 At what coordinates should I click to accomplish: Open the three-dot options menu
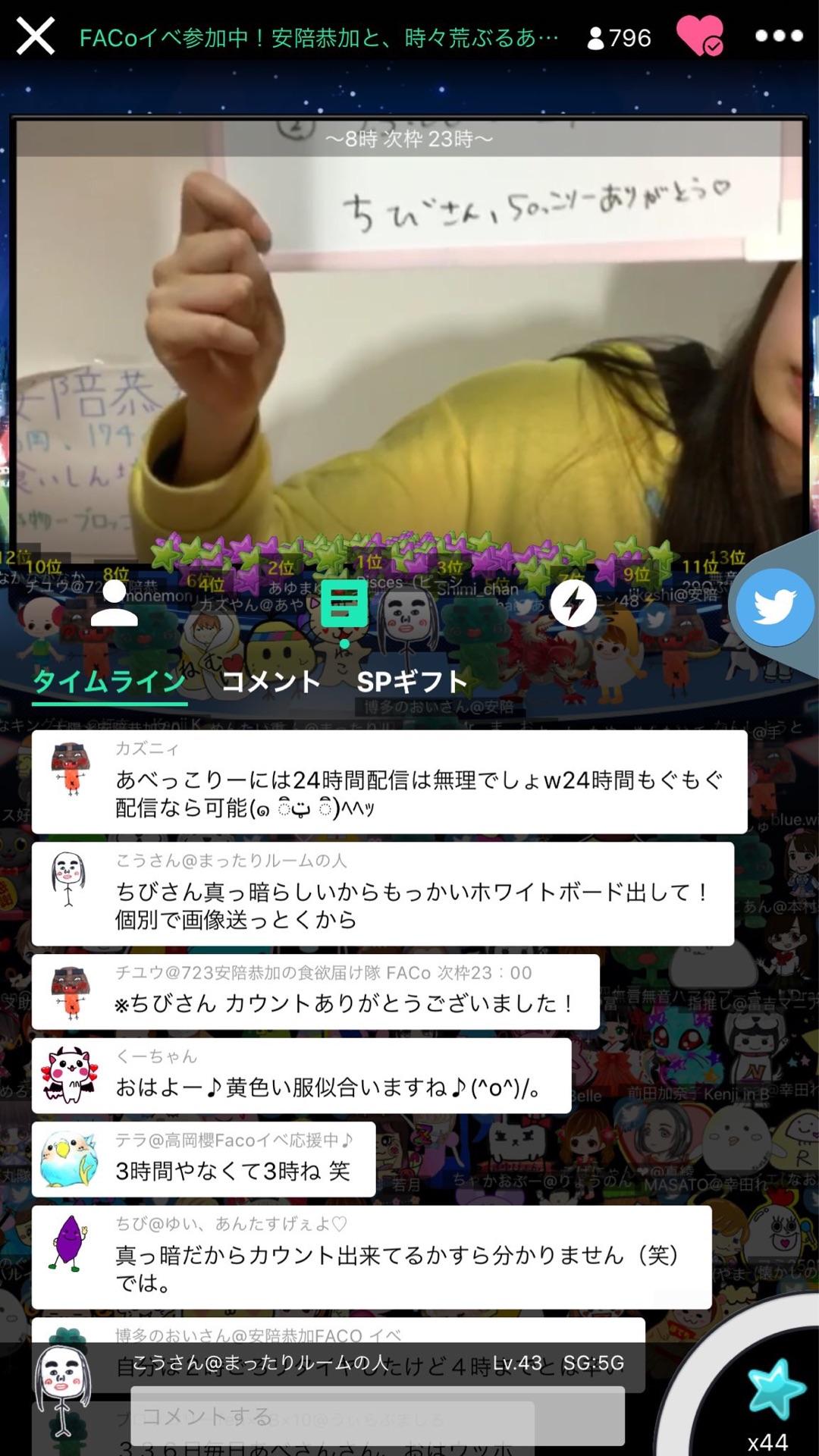[x=778, y=36]
